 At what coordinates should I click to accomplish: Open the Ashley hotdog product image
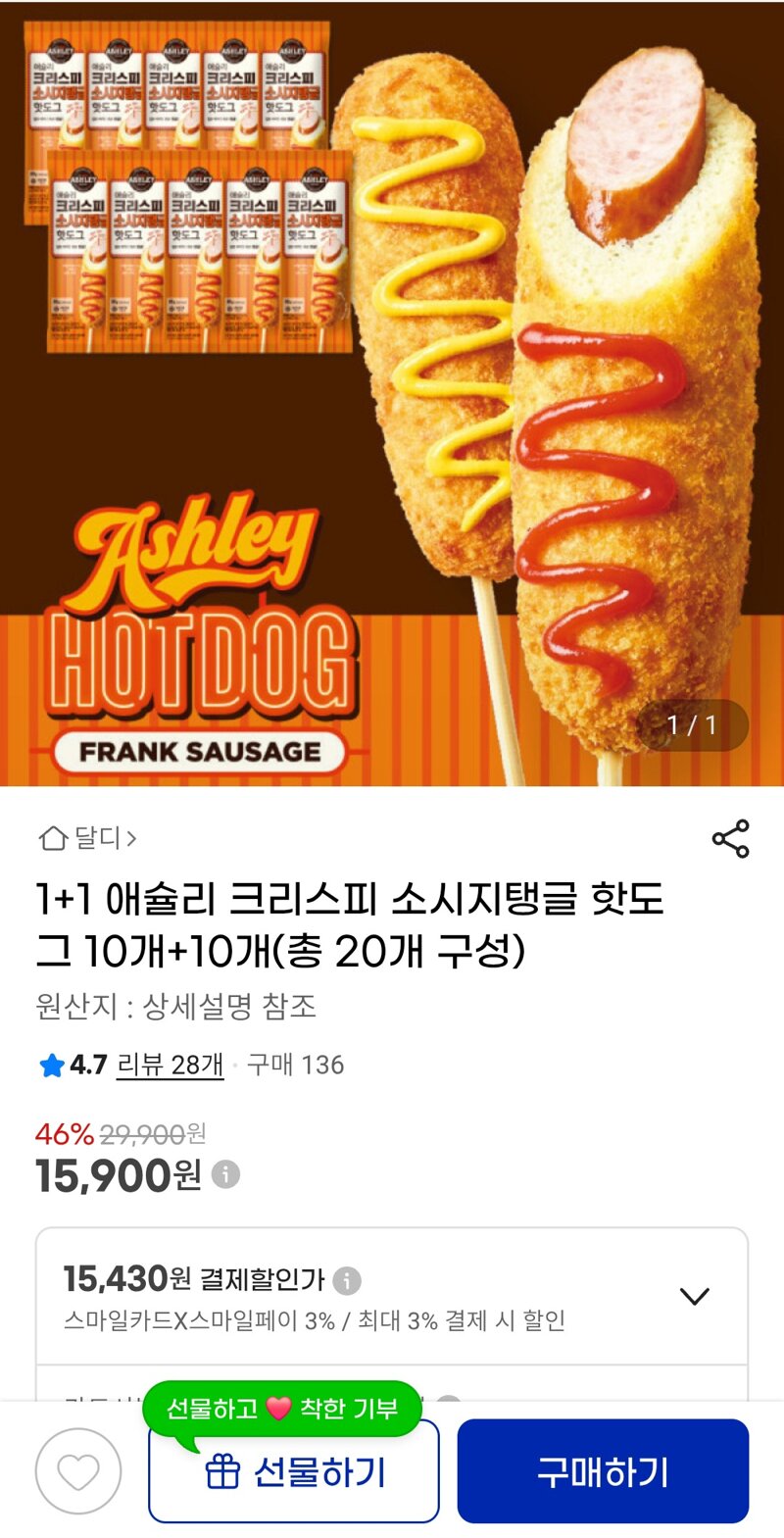coord(392,392)
